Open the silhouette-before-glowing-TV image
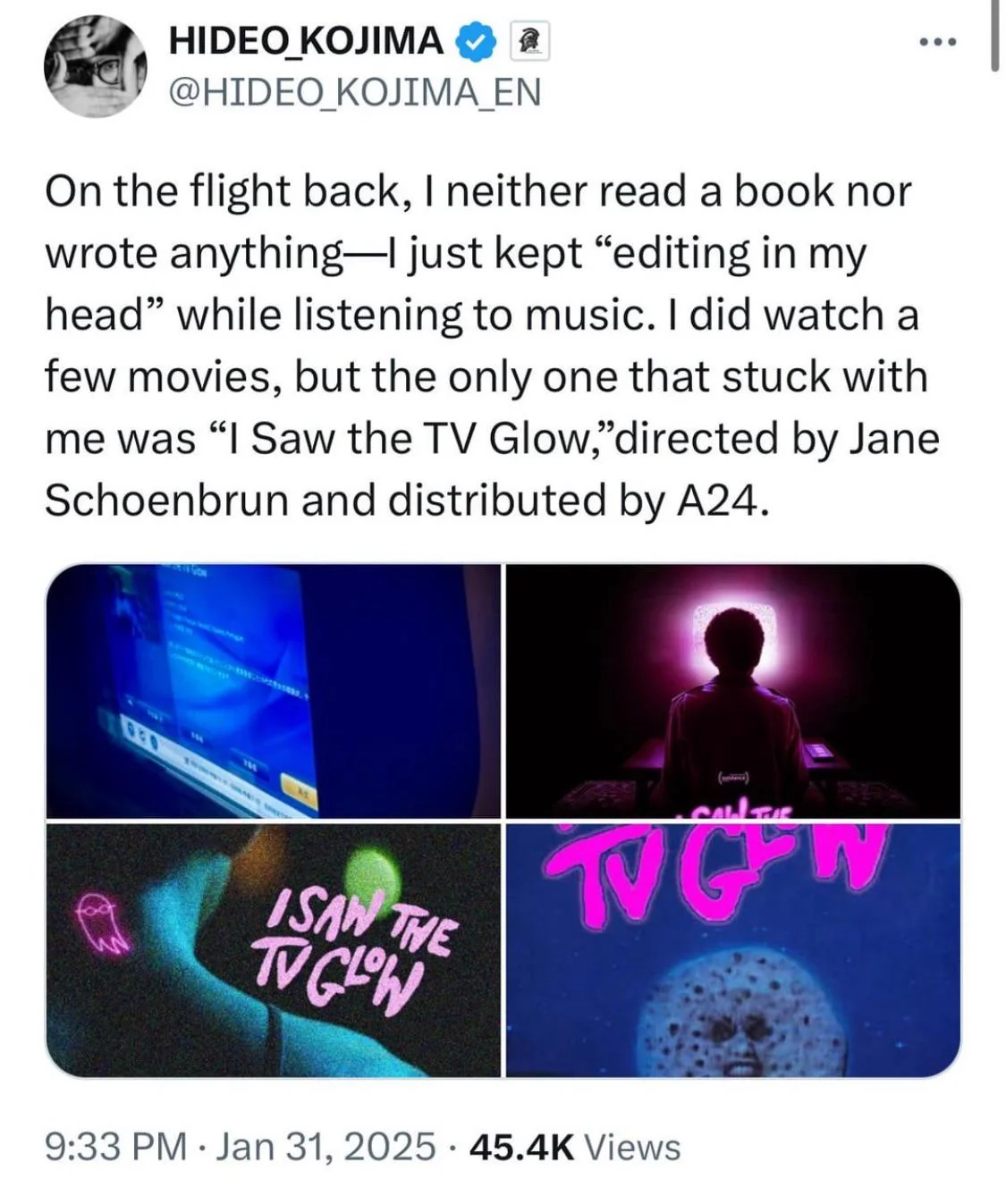 [x=733, y=690]
